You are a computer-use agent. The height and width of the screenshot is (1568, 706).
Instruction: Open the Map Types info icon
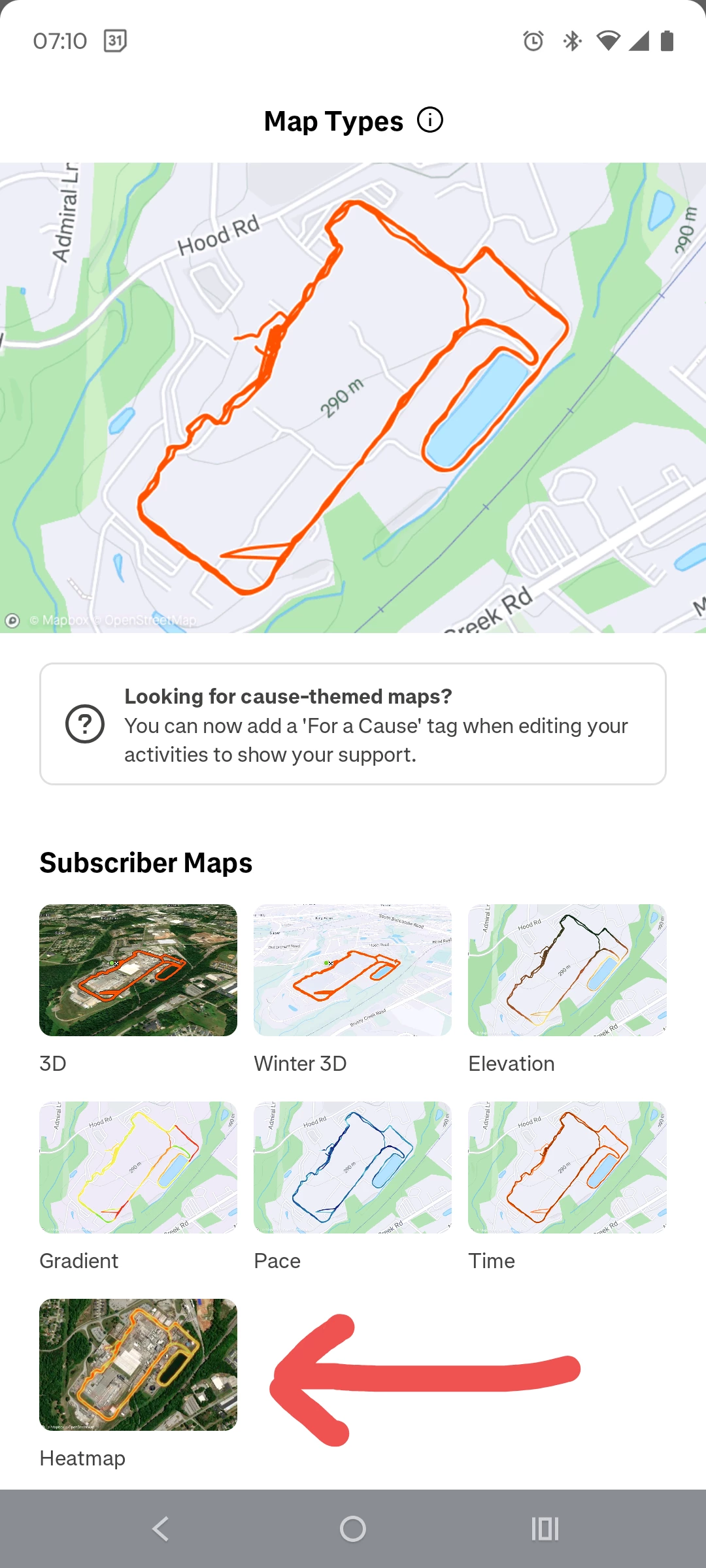tap(430, 120)
